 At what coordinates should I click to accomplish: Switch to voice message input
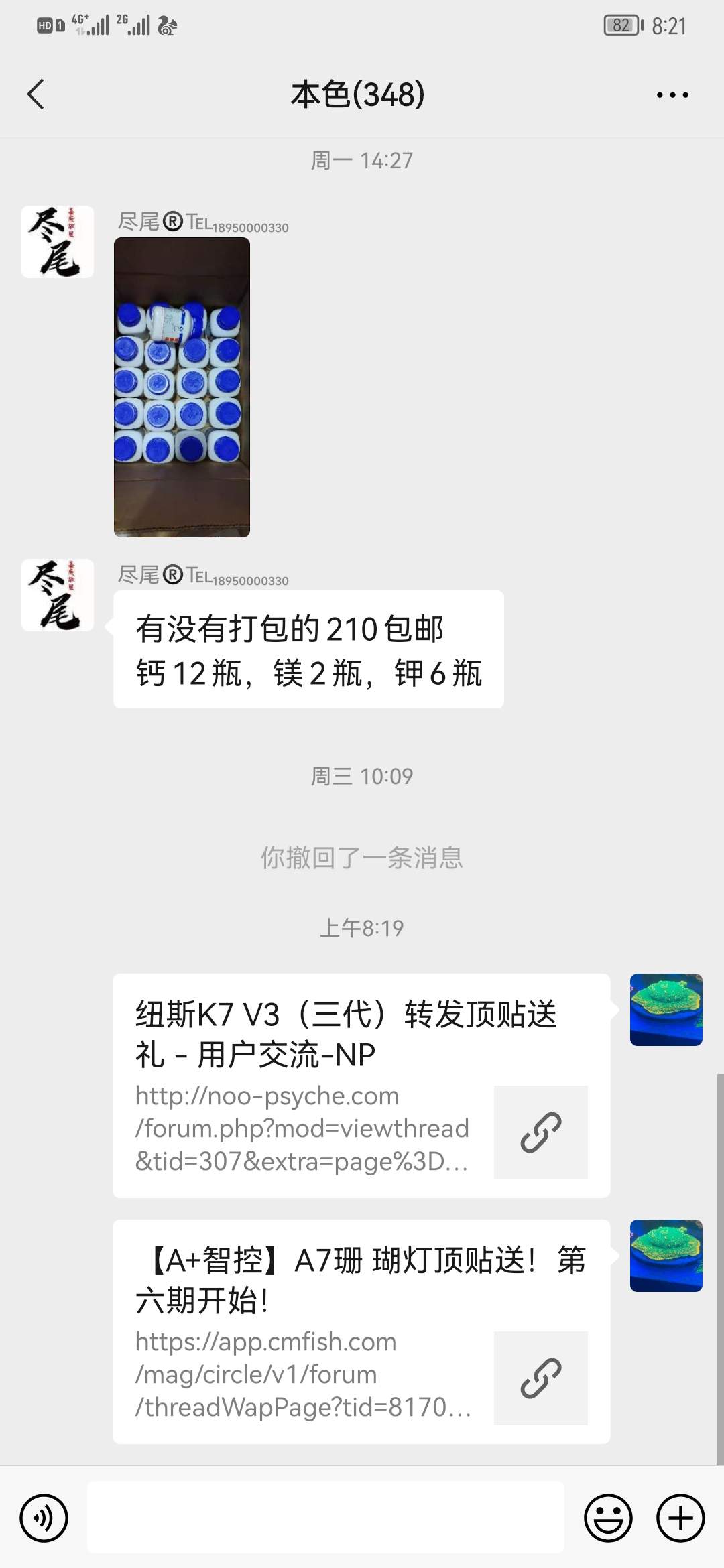pos(44,1518)
